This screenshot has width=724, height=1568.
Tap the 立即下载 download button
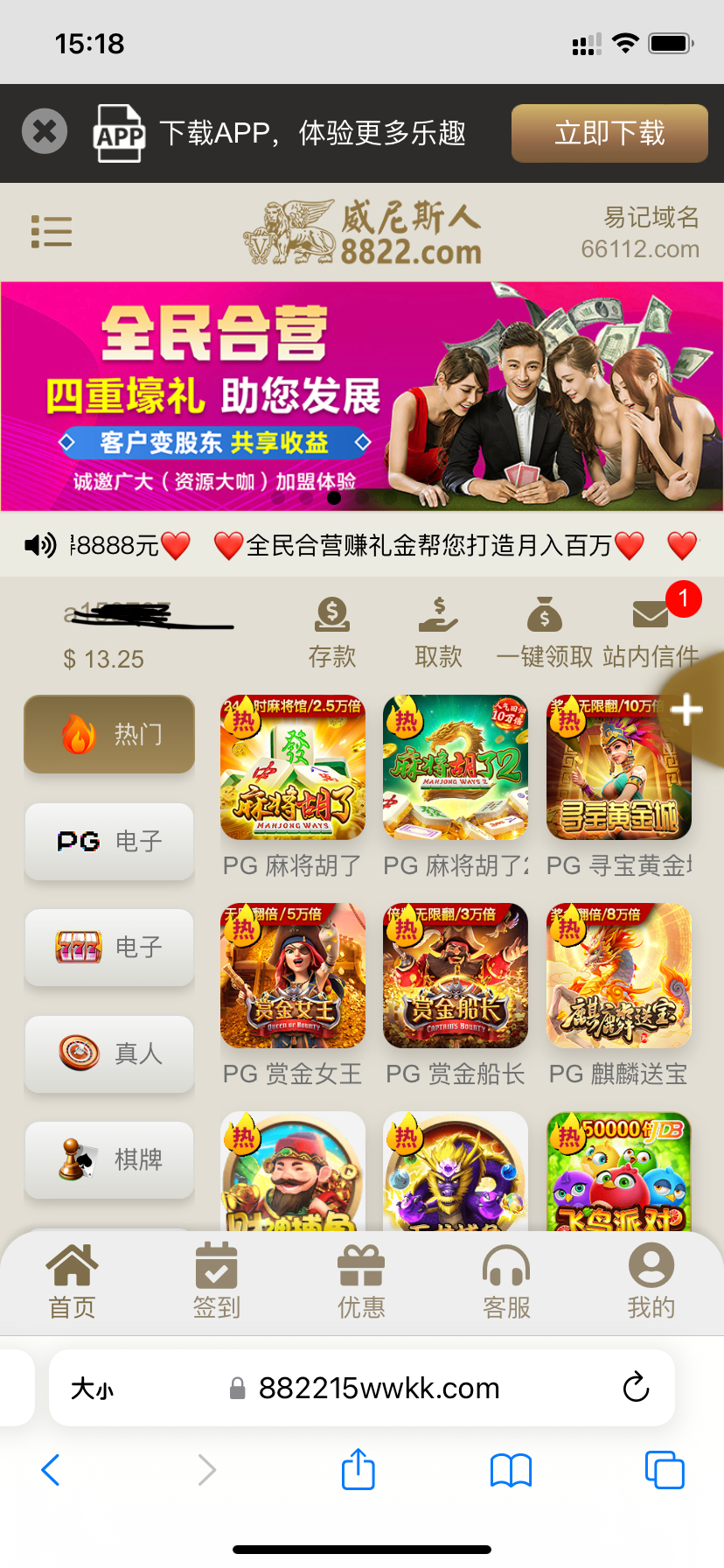(609, 133)
